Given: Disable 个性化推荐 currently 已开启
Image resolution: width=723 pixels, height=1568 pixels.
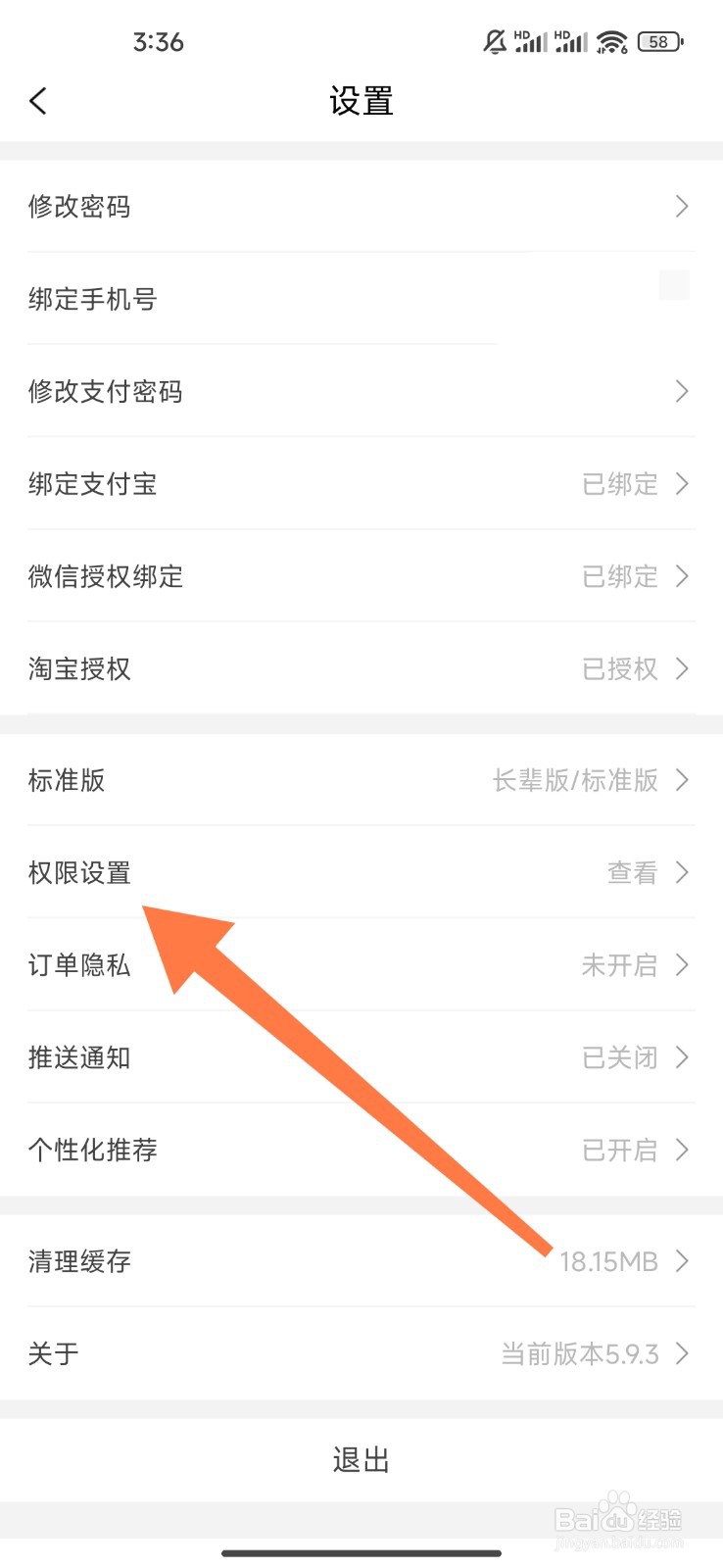Looking at the screenshot, I should click(361, 1150).
